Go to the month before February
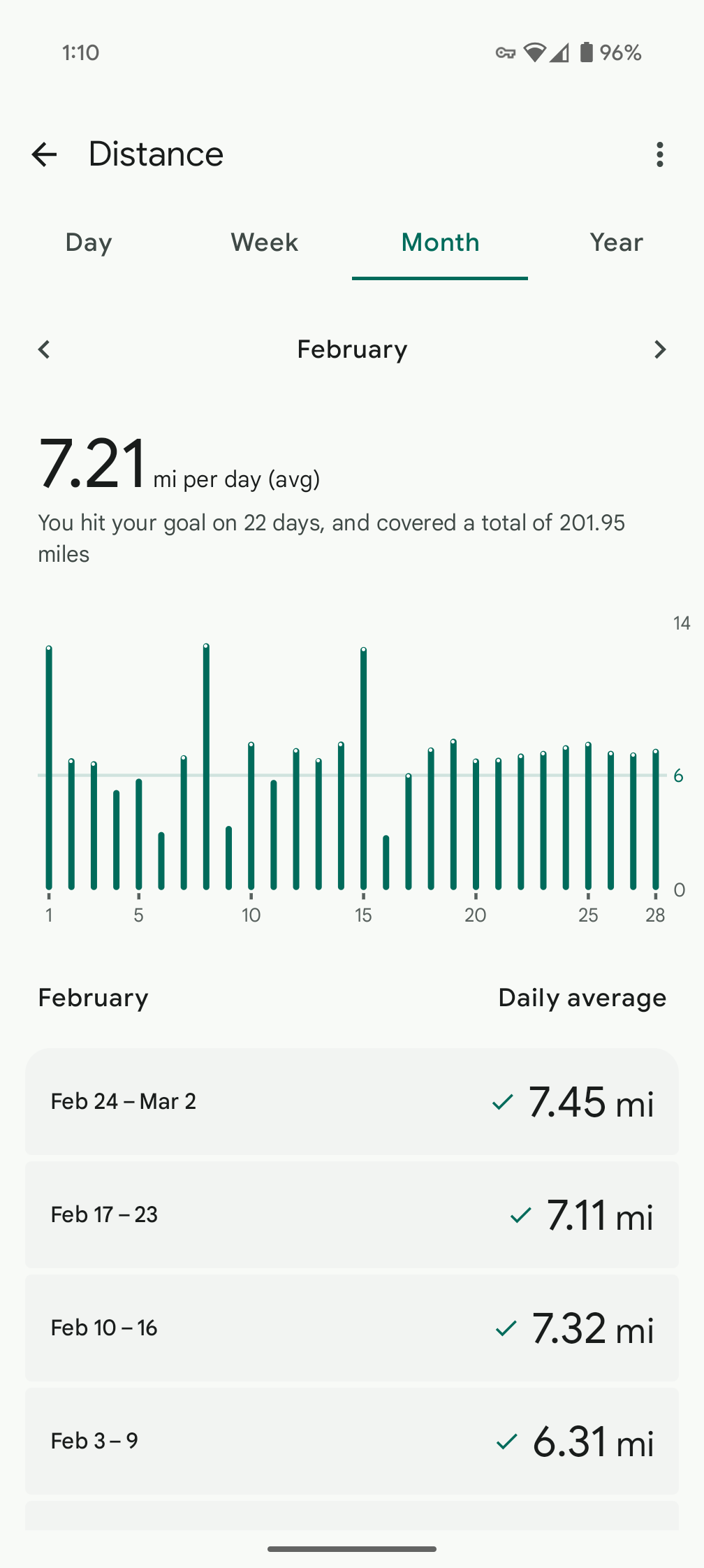 pyautogui.click(x=44, y=349)
